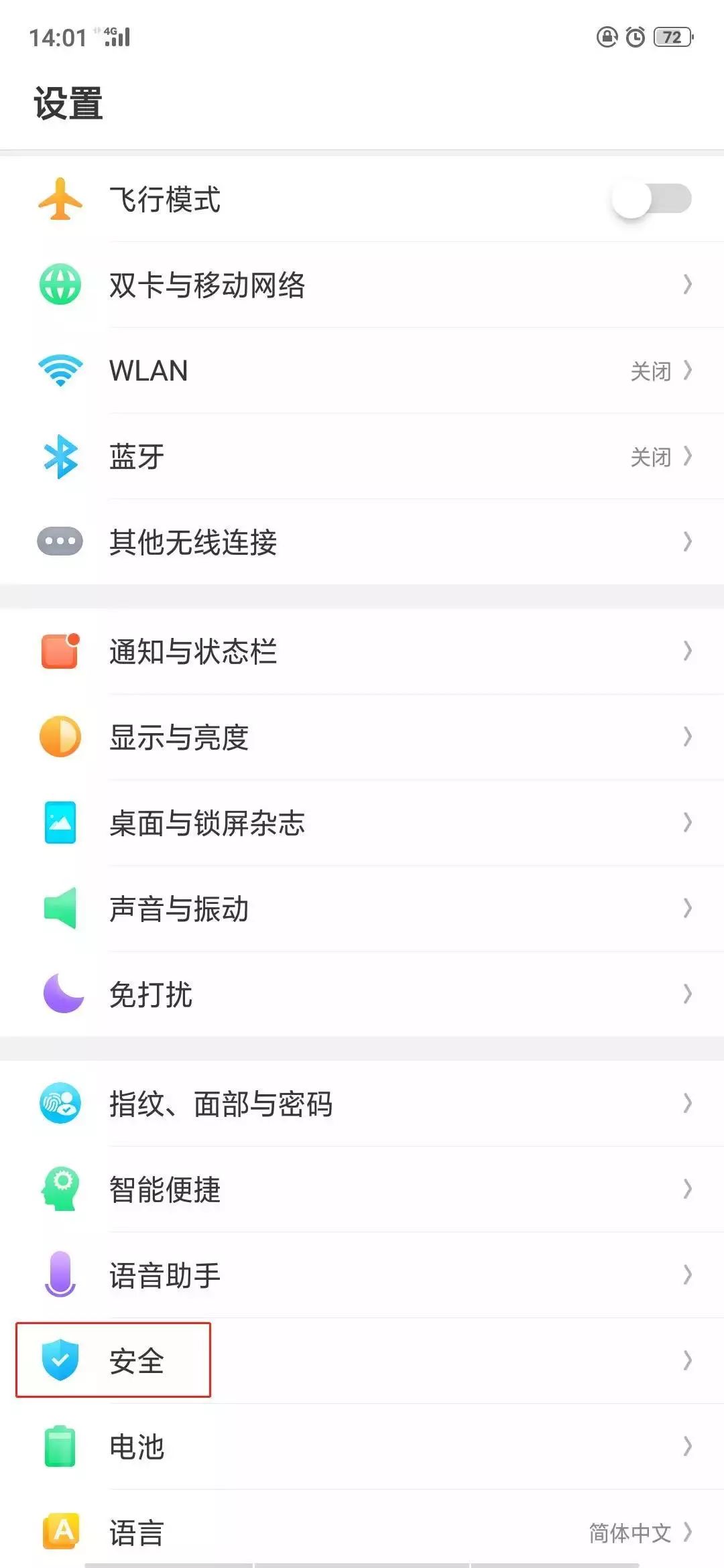The image size is (724, 1568).
Task: Select the 声音与振动 speaker icon
Action: point(60,908)
